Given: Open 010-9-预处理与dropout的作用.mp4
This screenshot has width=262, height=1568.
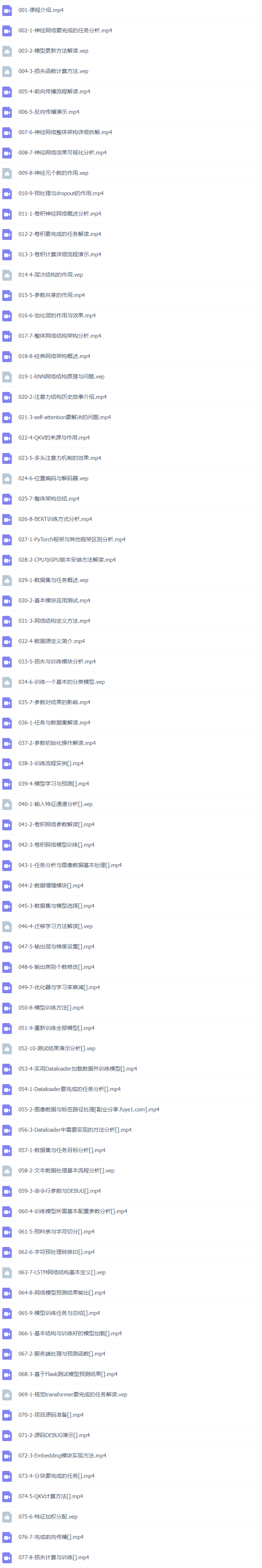Looking at the screenshot, I should coord(60,193).
